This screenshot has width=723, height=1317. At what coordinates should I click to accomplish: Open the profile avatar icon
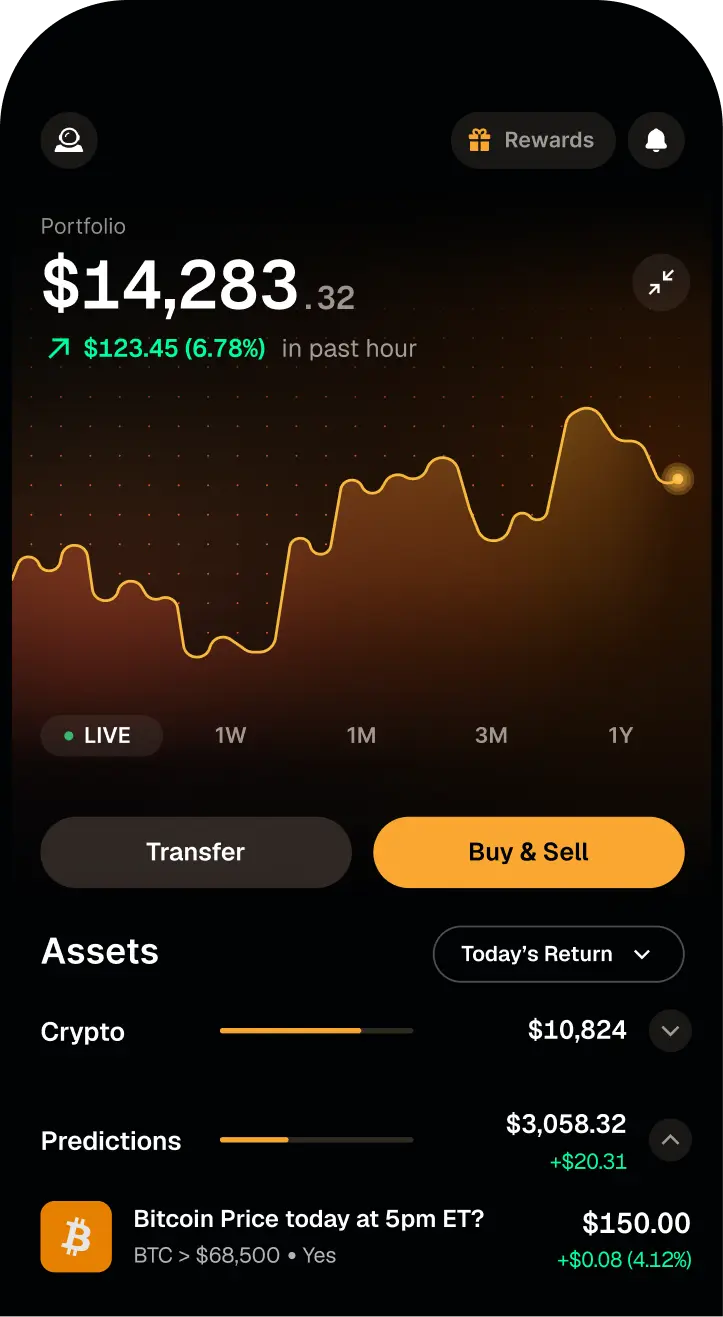(69, 140)
